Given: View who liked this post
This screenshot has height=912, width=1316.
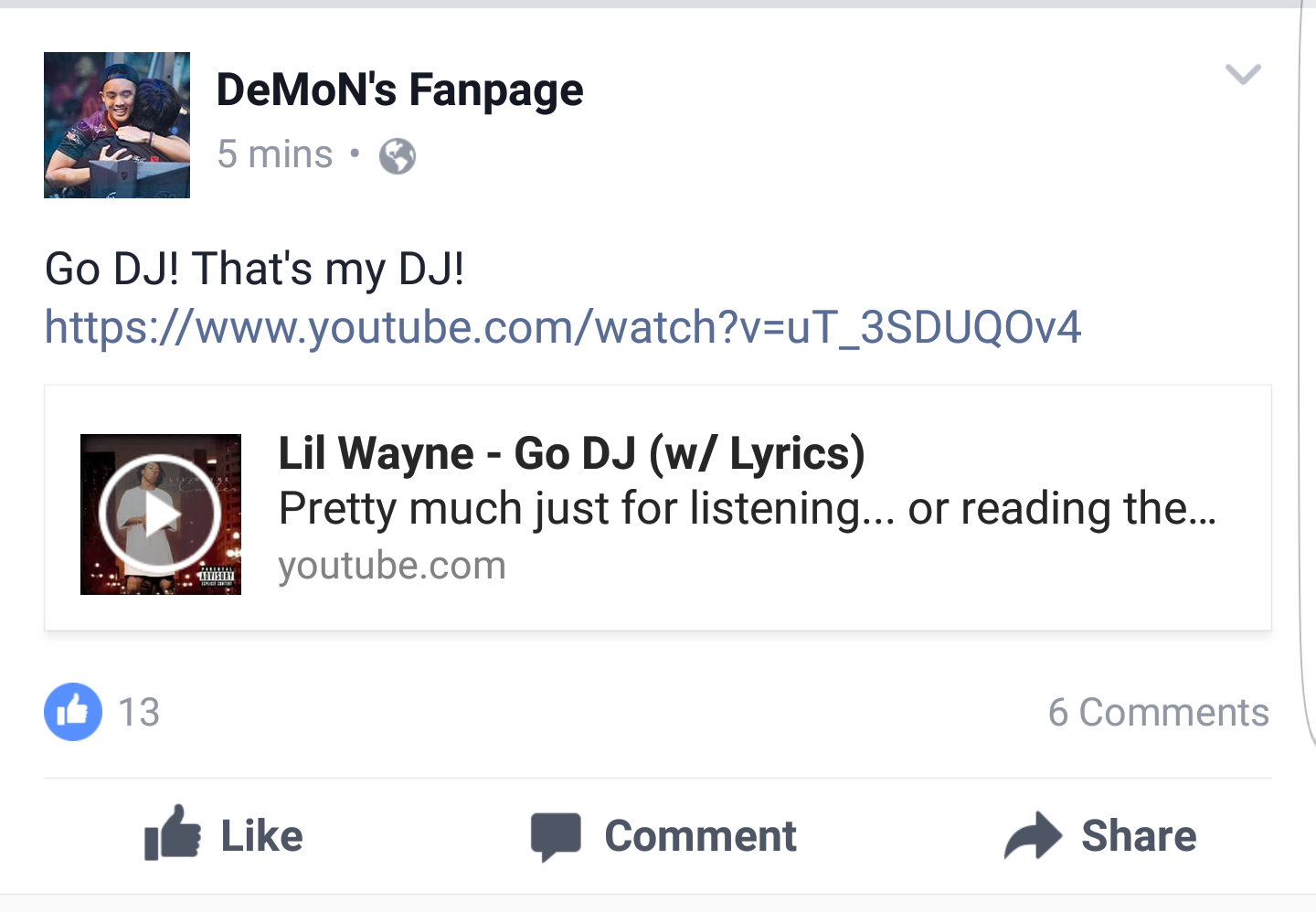Looking at the screenshot, I should pyautogui.click(x=102, y=712).
